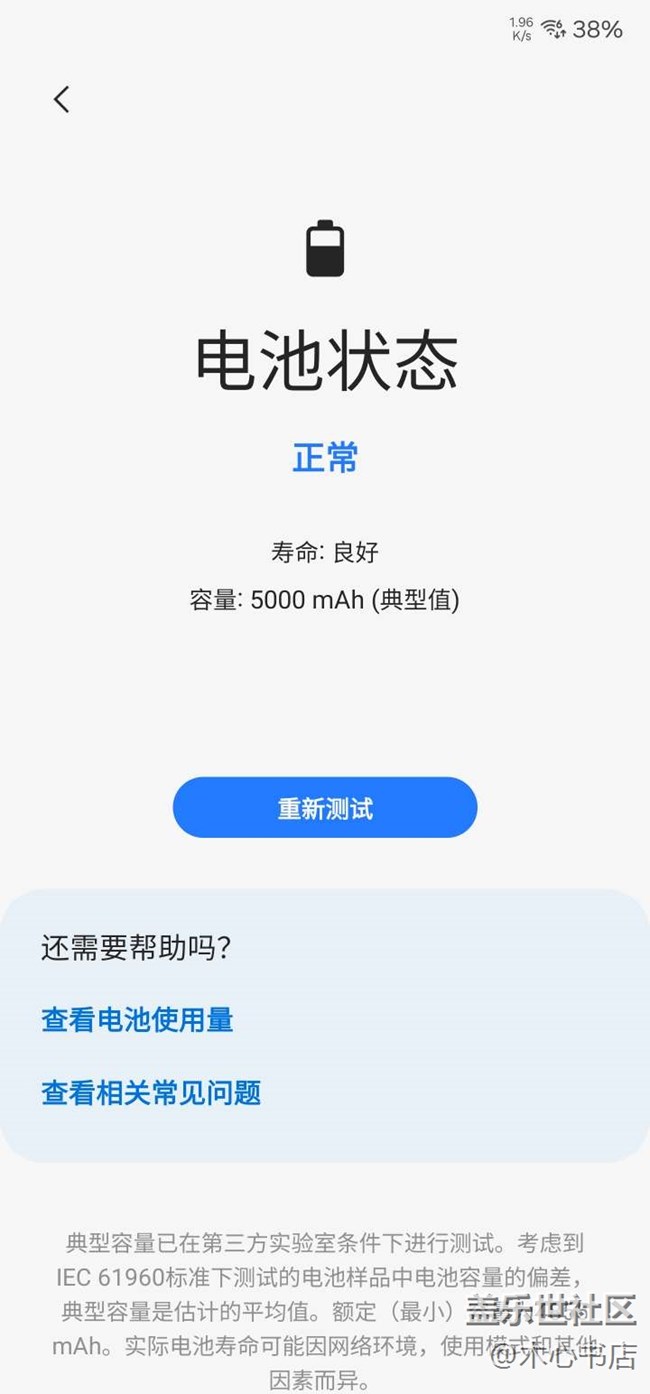
Task: Go back using the top-left arrow
Action: point(62,99)
